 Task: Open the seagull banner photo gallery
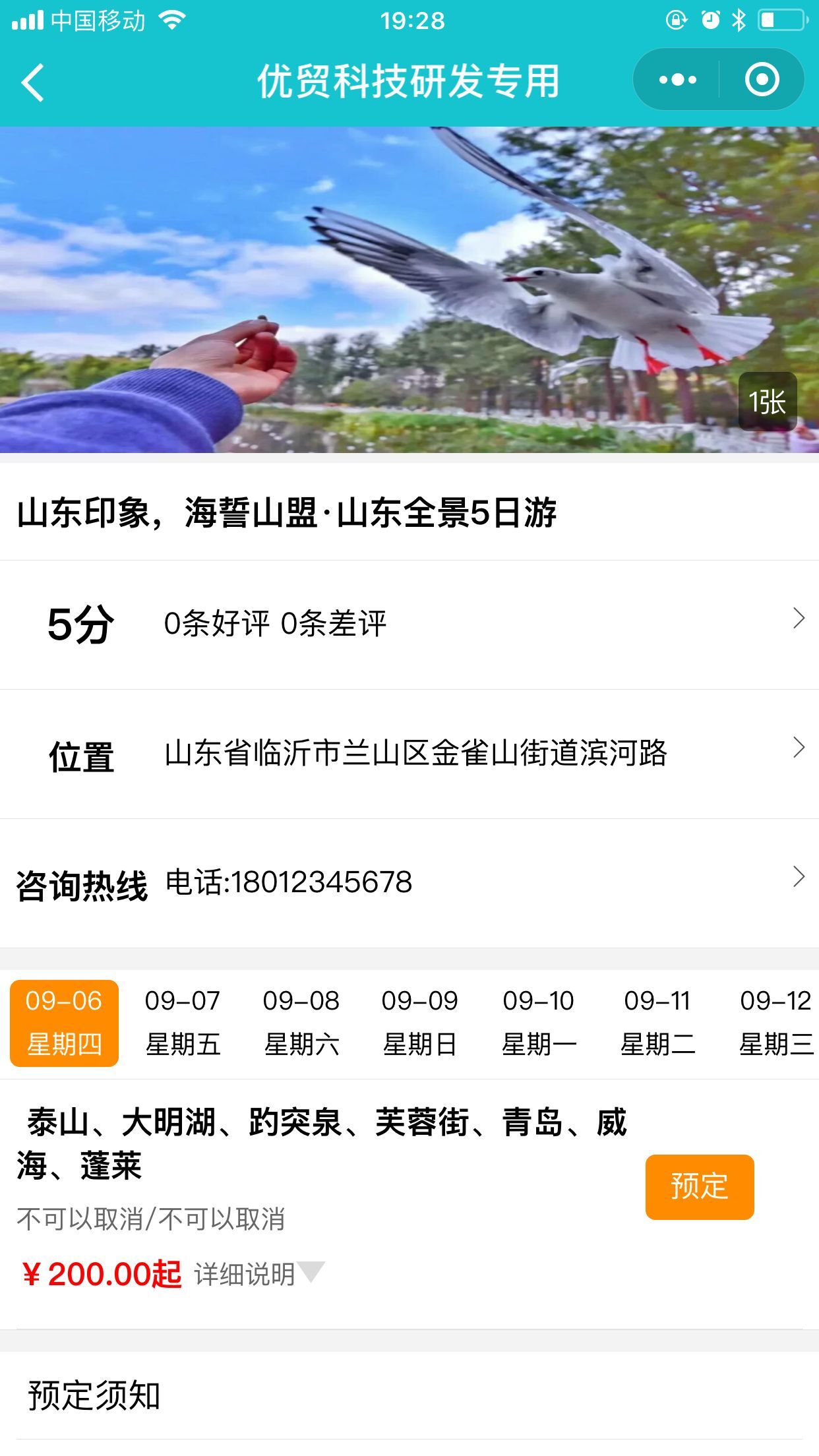409,290
